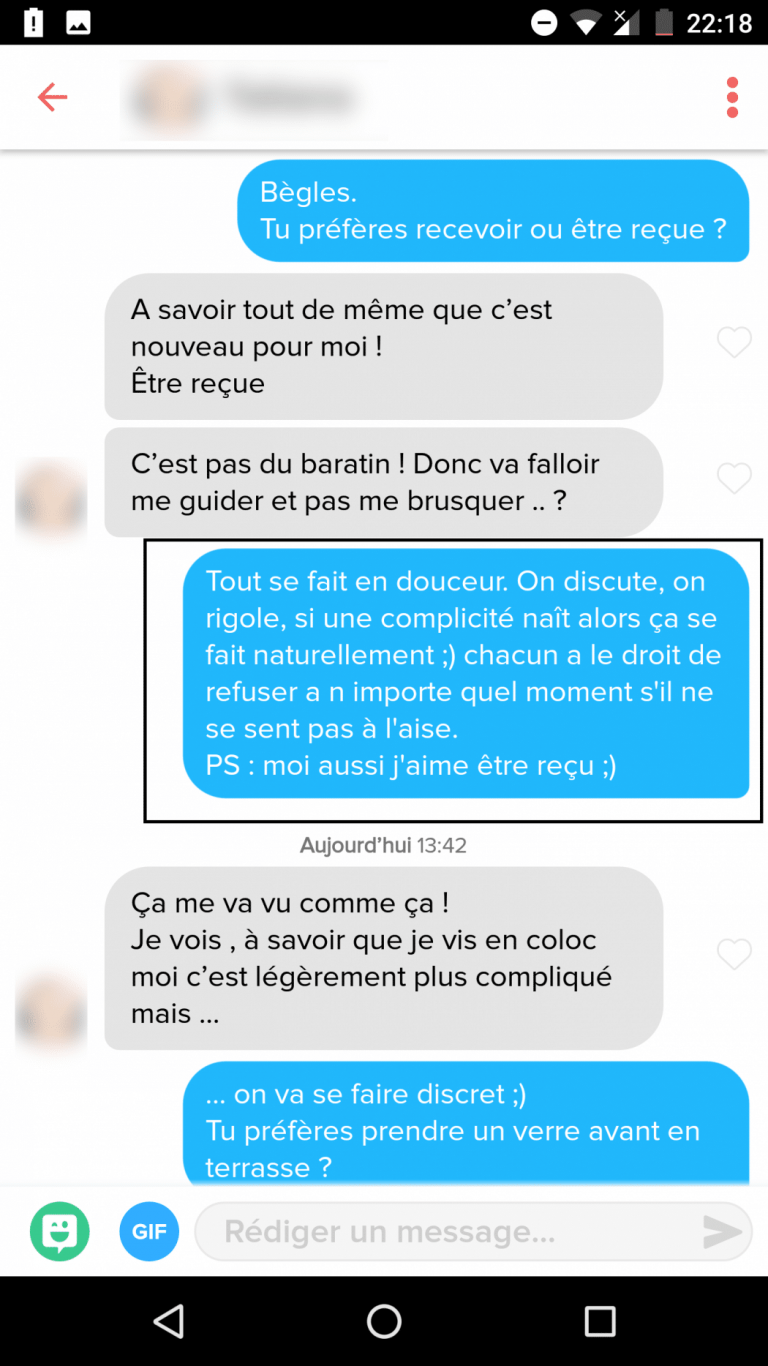Open the recent apps view
Screen dimensions: 768x1366
[600, 1321]
